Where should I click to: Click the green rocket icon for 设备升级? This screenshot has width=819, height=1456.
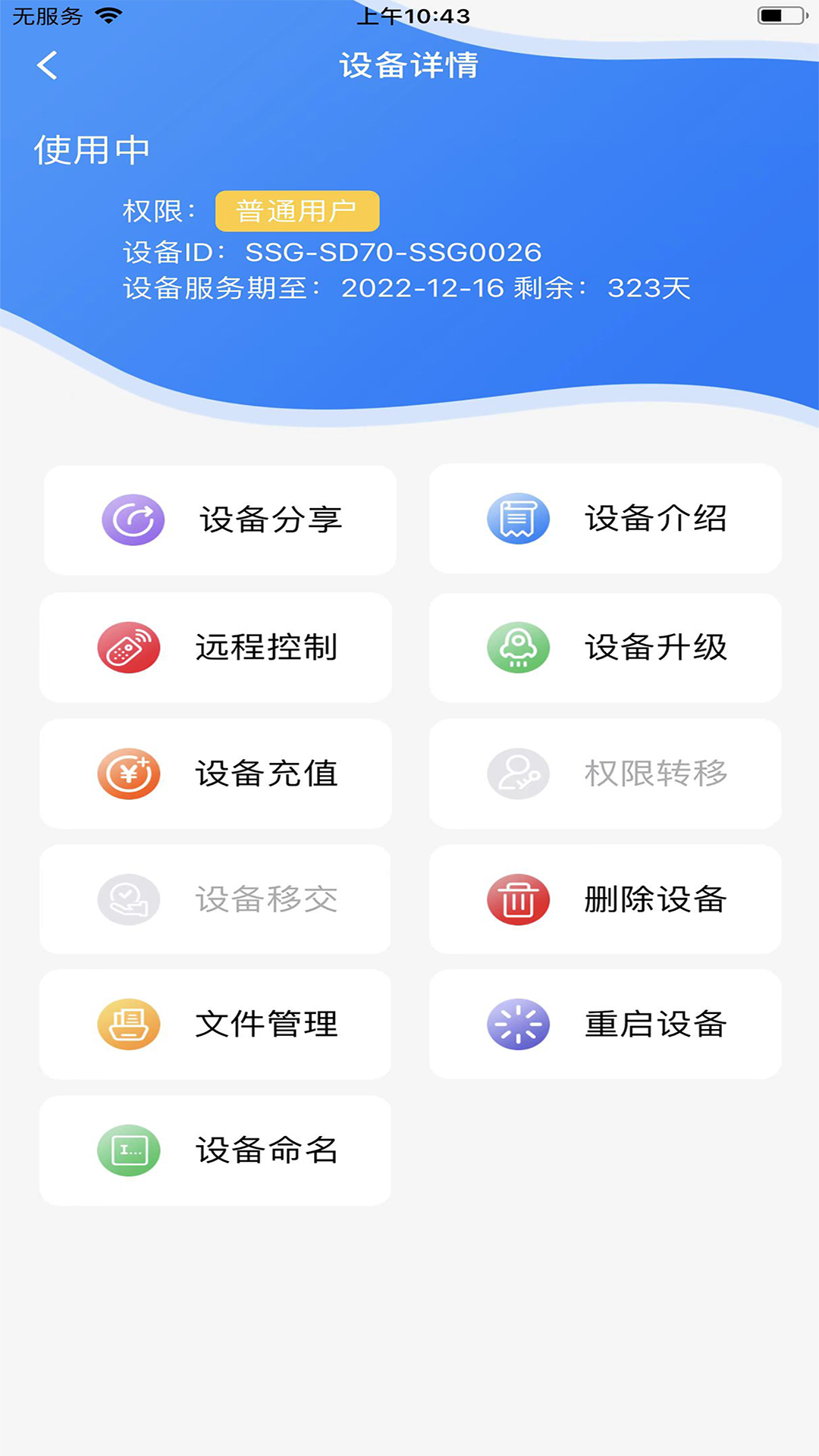(519, 647)
